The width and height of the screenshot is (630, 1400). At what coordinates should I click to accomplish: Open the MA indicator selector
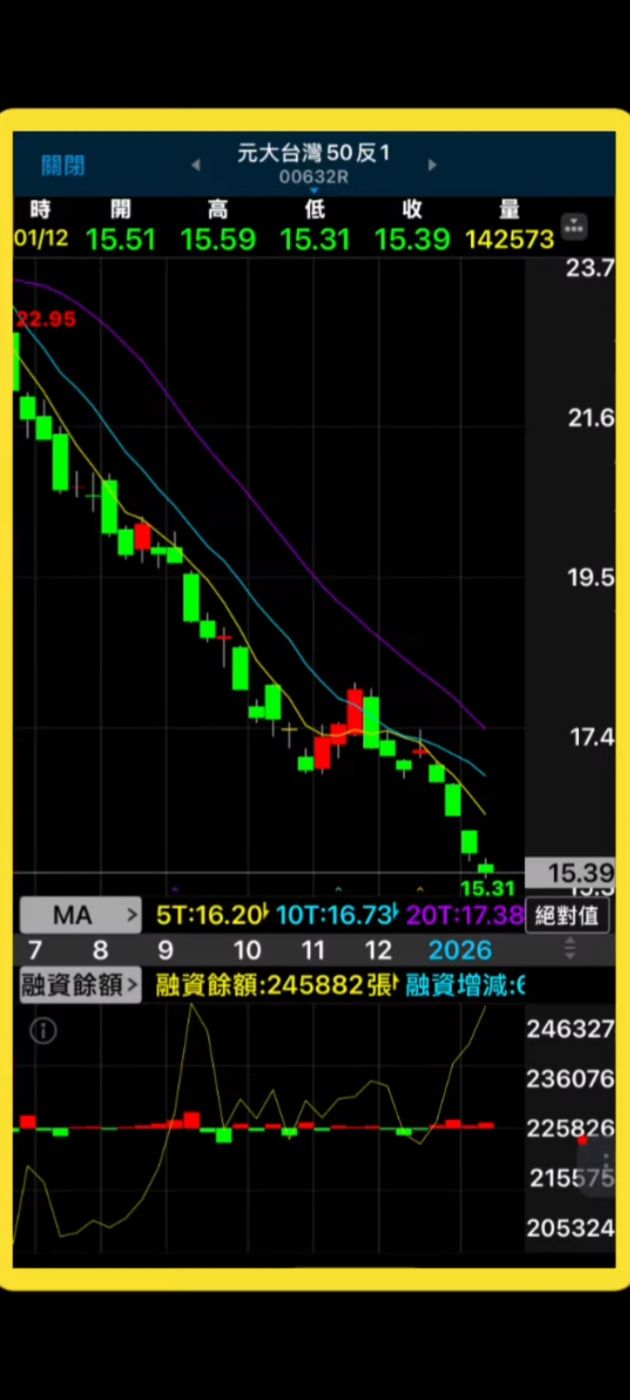(81, 915)
